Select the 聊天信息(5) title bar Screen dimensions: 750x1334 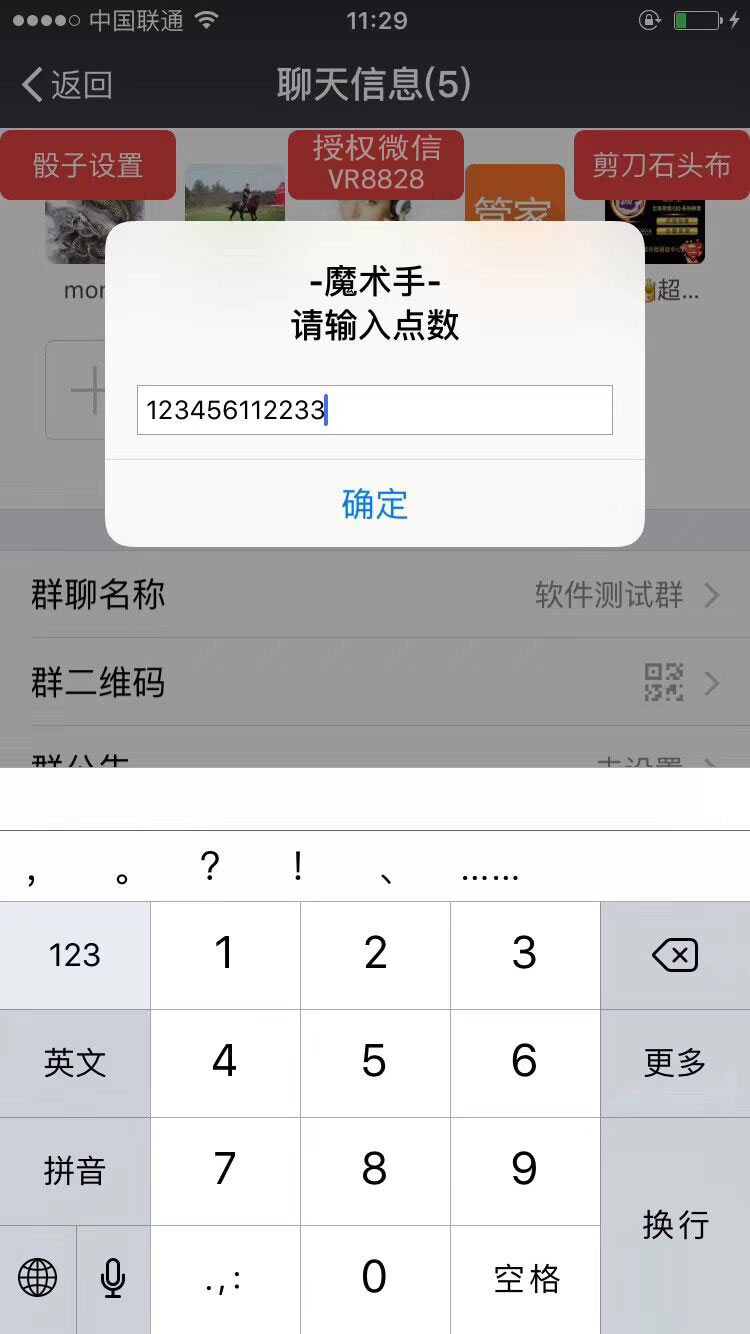pyautogui.click(x=375, y=85)
